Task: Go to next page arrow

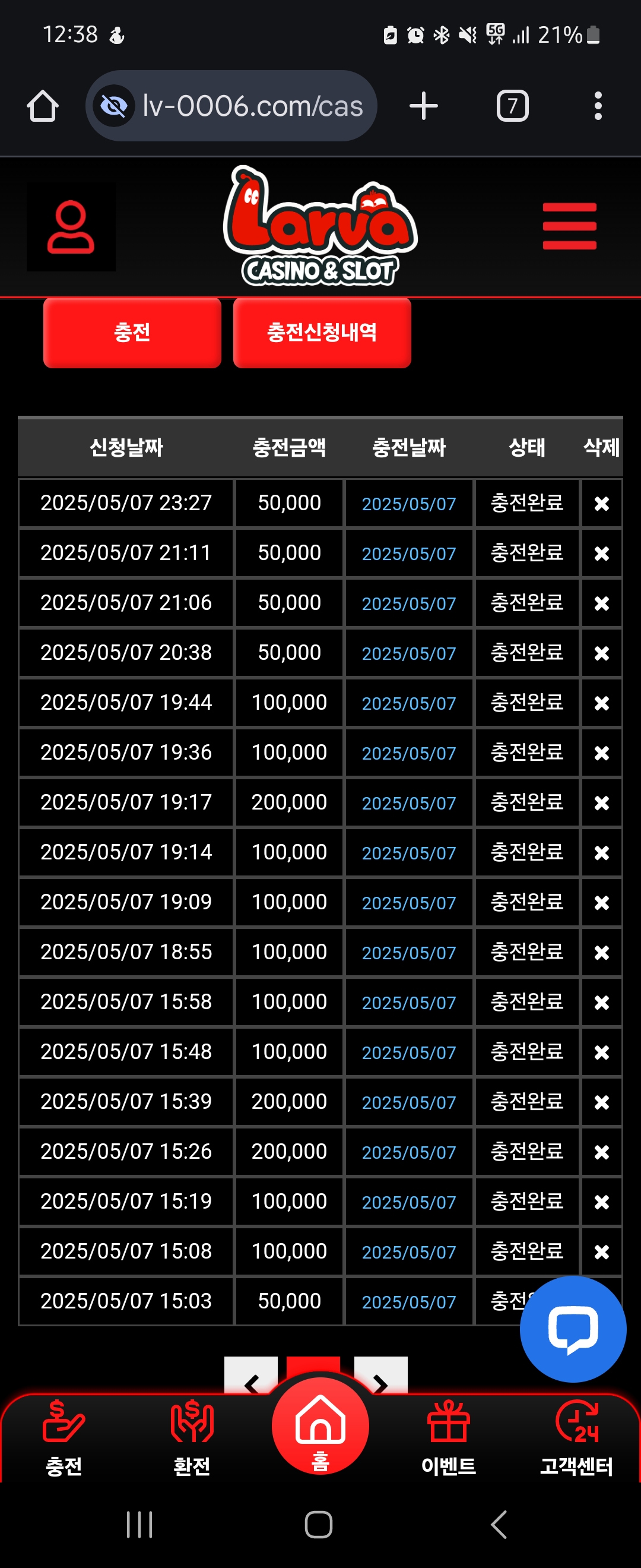Action: [380, 1377]
